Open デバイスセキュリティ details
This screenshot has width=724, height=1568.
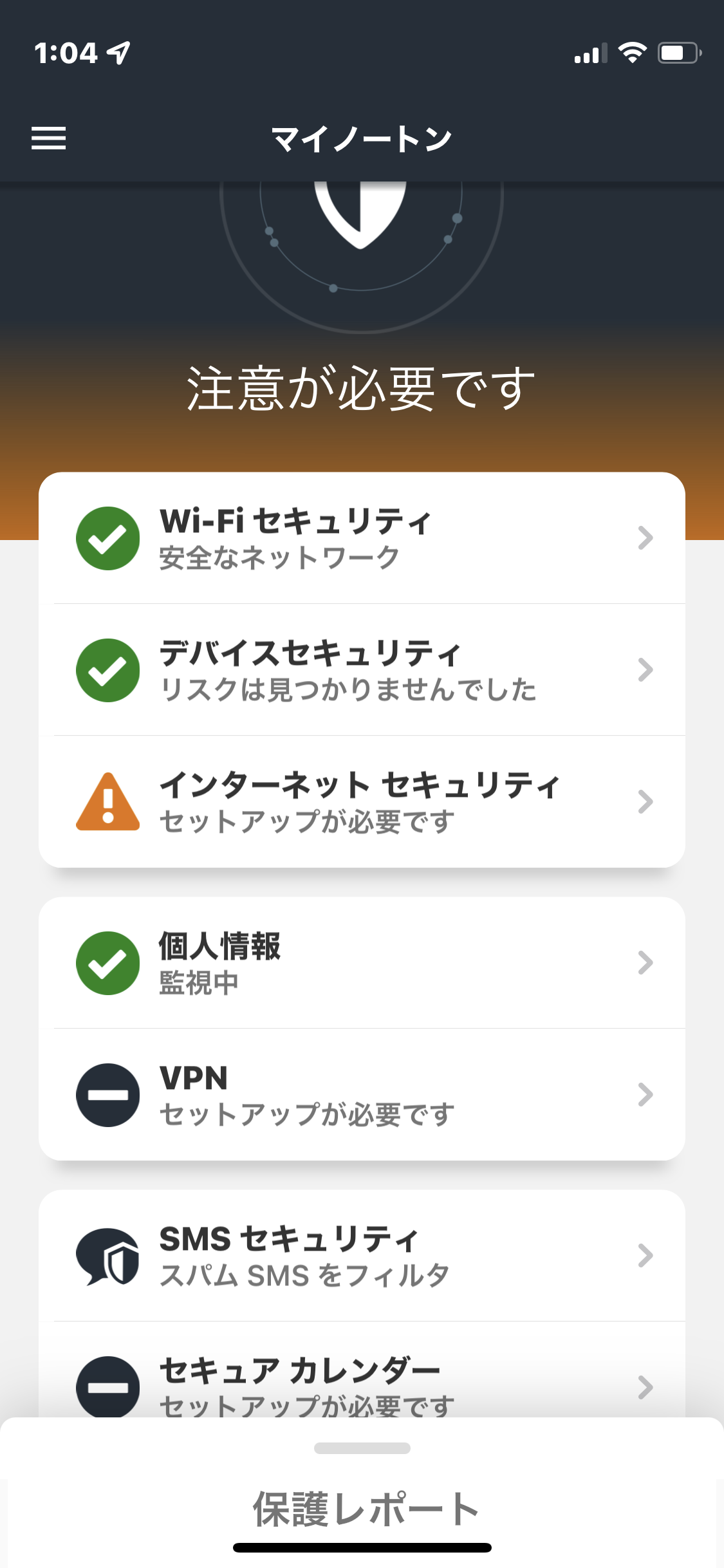tap(362, 670)
